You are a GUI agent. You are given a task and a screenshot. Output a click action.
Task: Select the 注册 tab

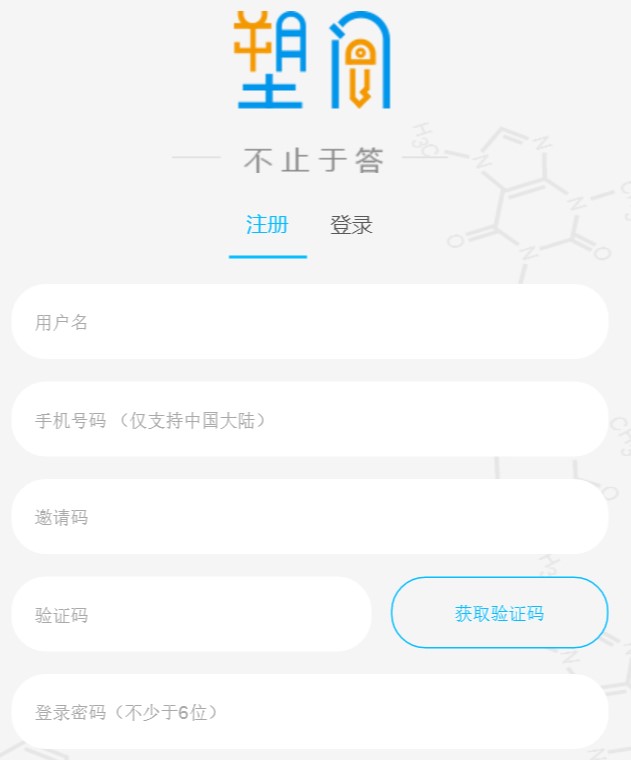click(x=267, y=225)
